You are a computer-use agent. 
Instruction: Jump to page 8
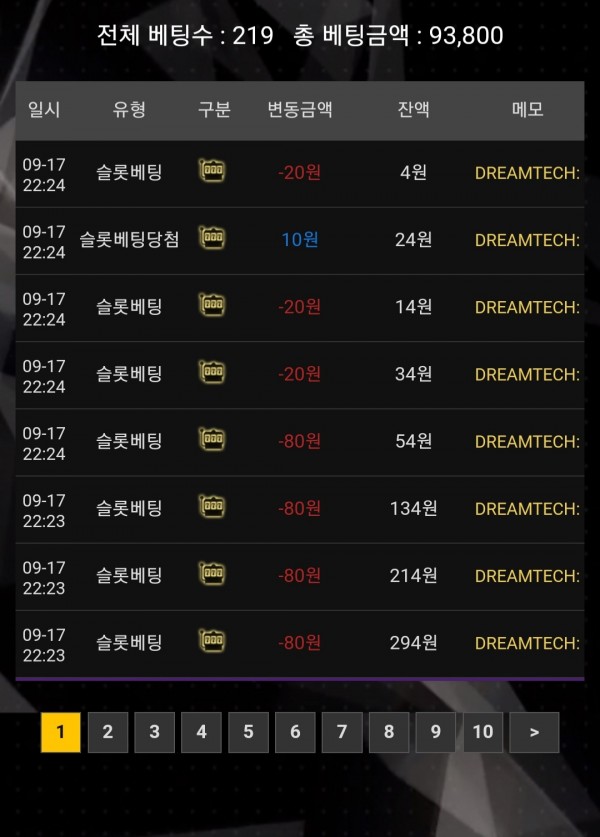(388, 732)
